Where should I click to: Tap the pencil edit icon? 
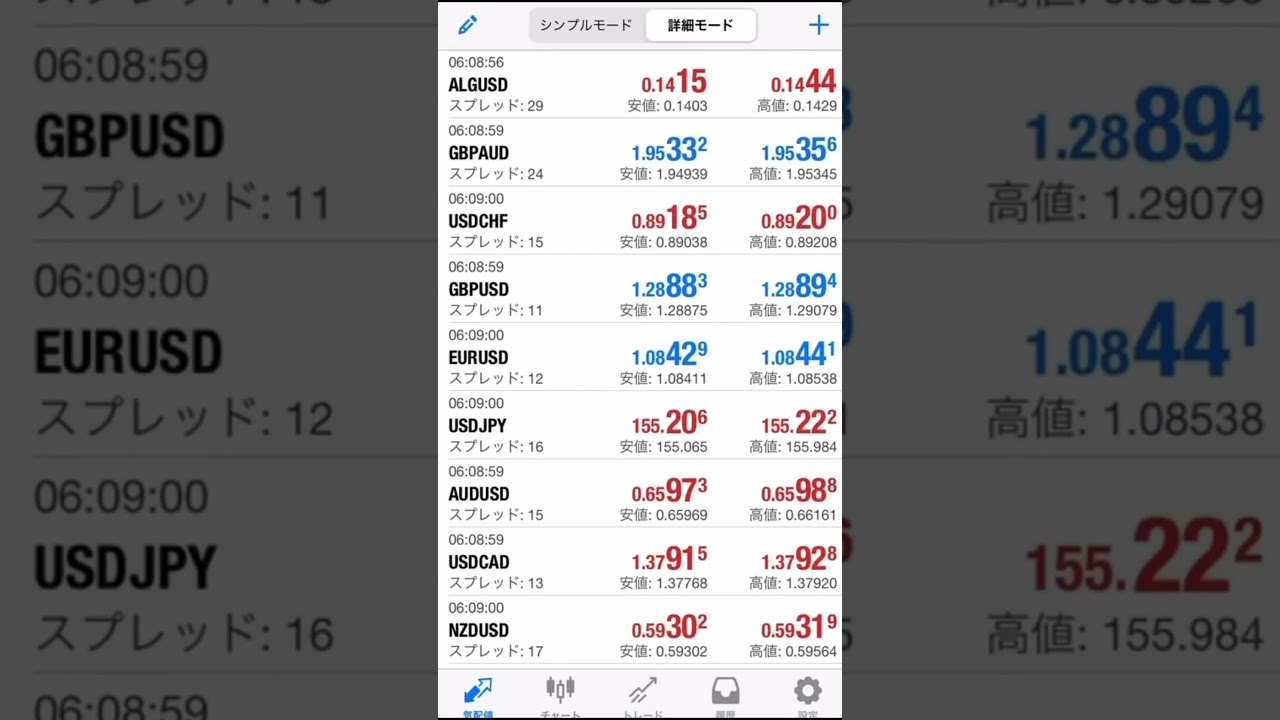(x=467, y=25)
